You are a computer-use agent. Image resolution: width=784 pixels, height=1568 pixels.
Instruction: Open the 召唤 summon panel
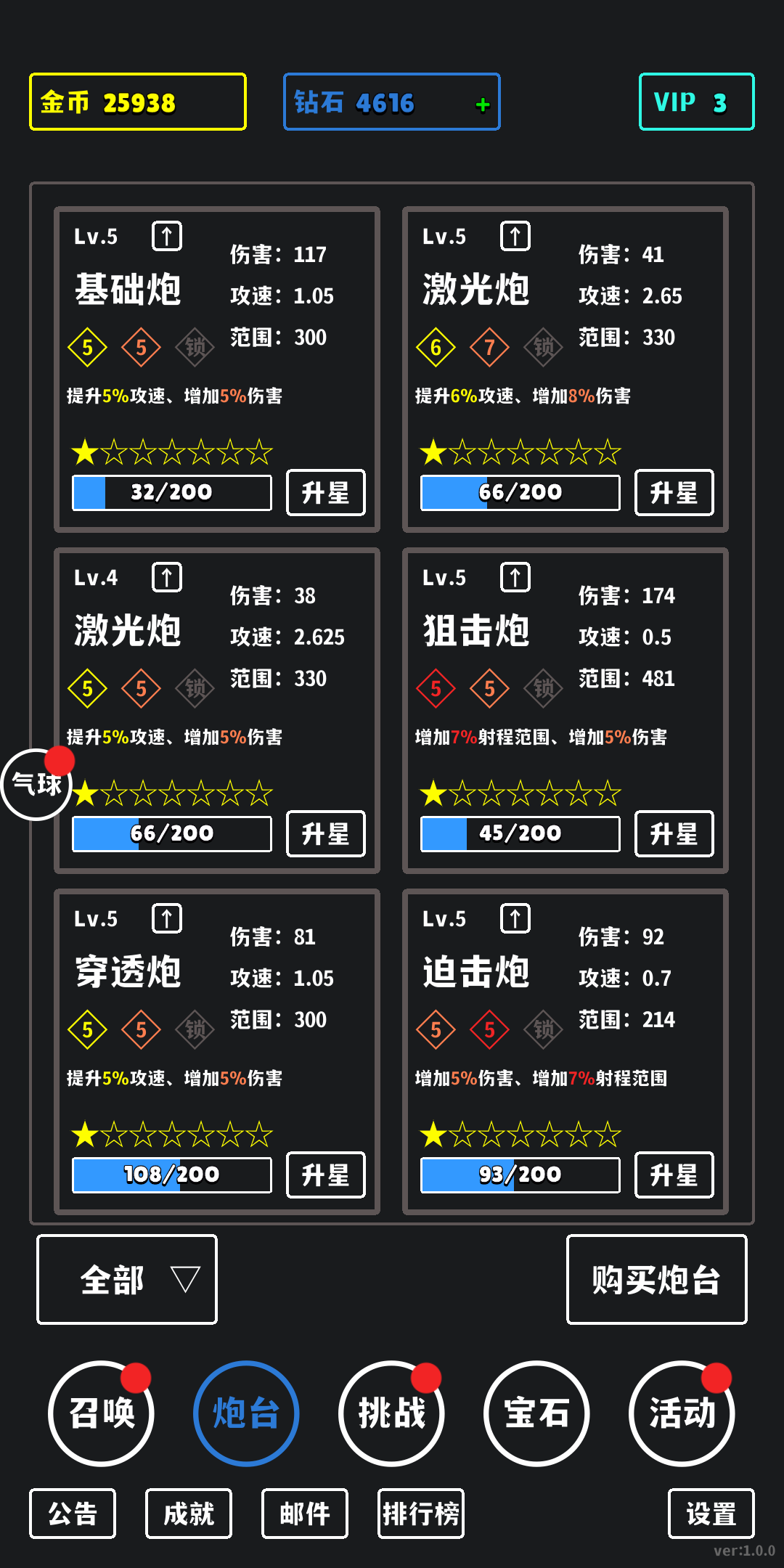[100, 1413]
